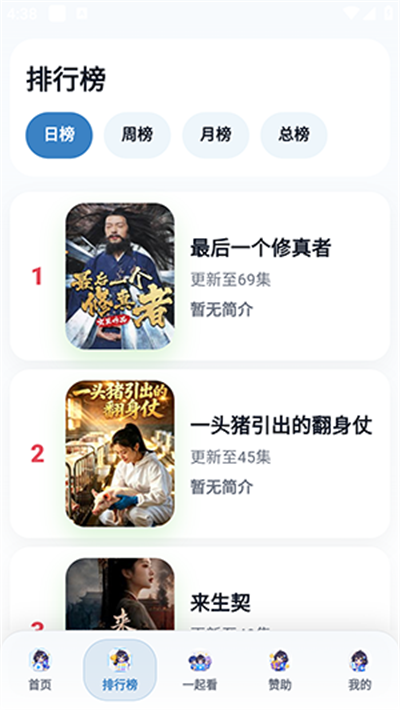Open the drama 来生契
The width and height of the screenshot is (400, 710).
coord(200,589)
